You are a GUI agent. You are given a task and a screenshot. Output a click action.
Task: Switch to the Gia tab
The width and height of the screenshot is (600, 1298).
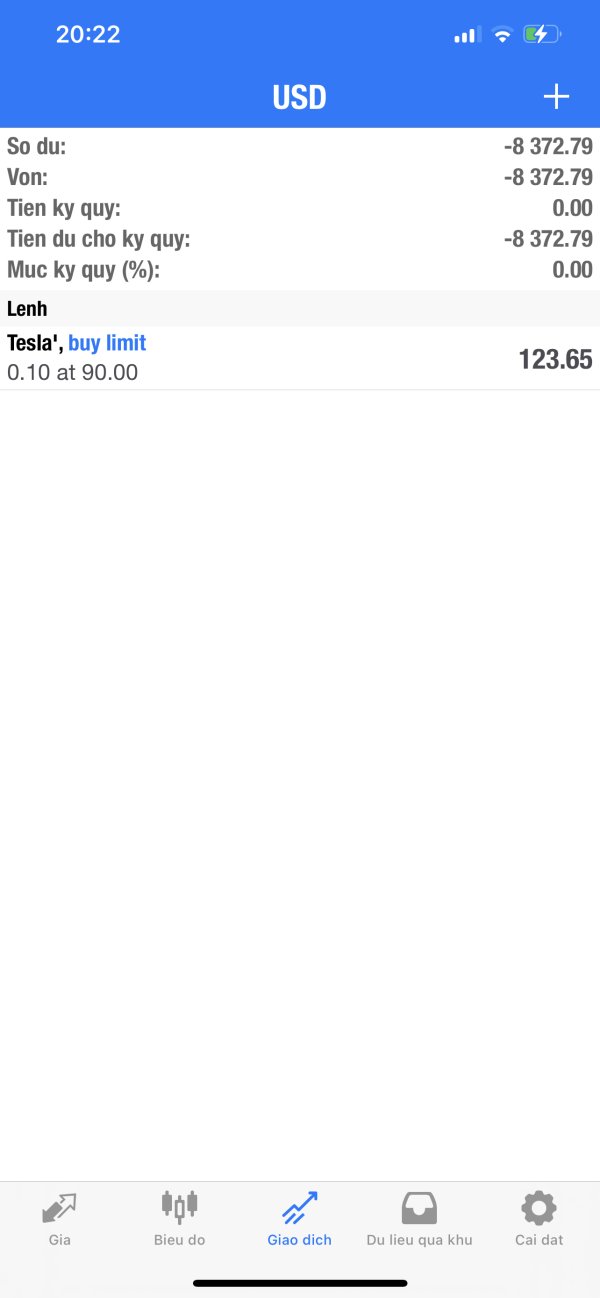pos(60,1218)
